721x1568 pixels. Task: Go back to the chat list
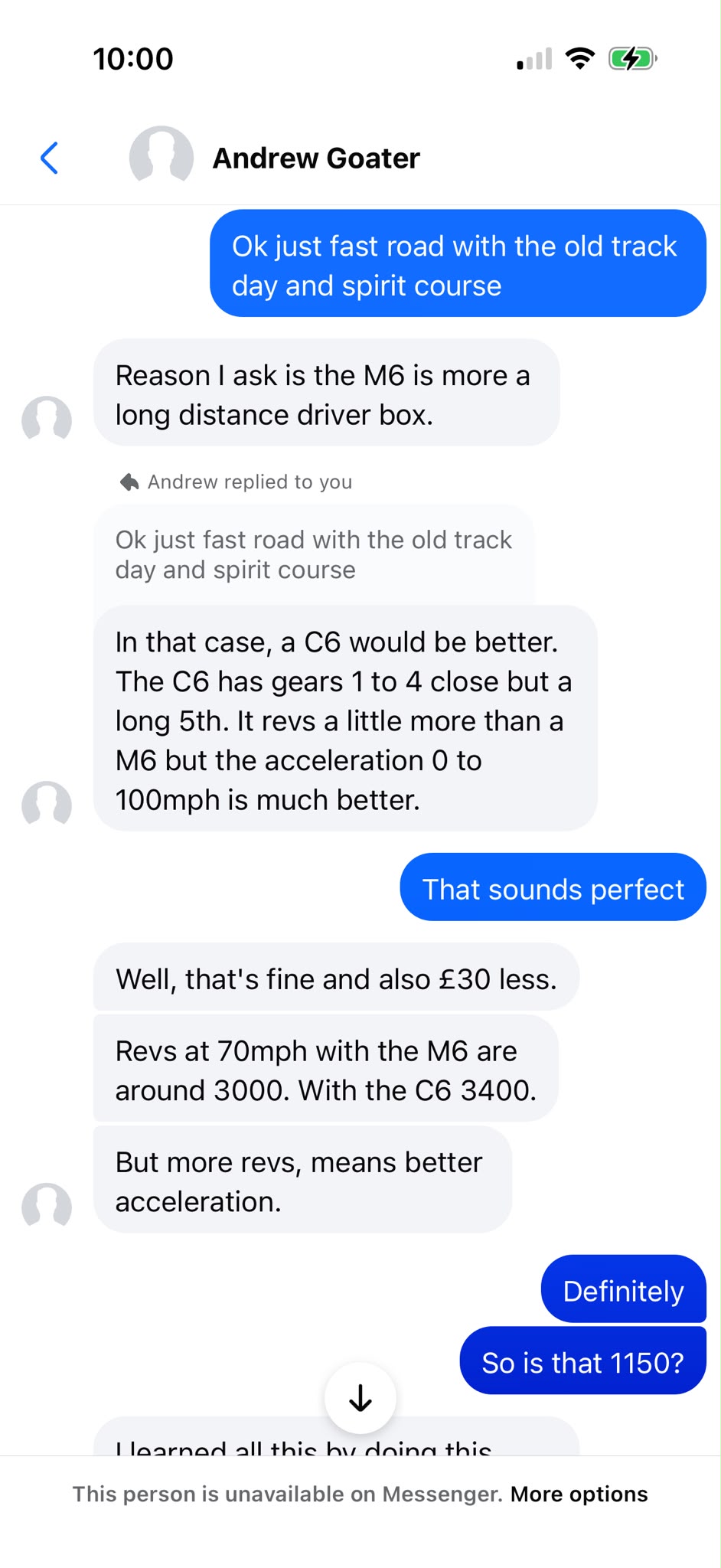pos(49,158)
